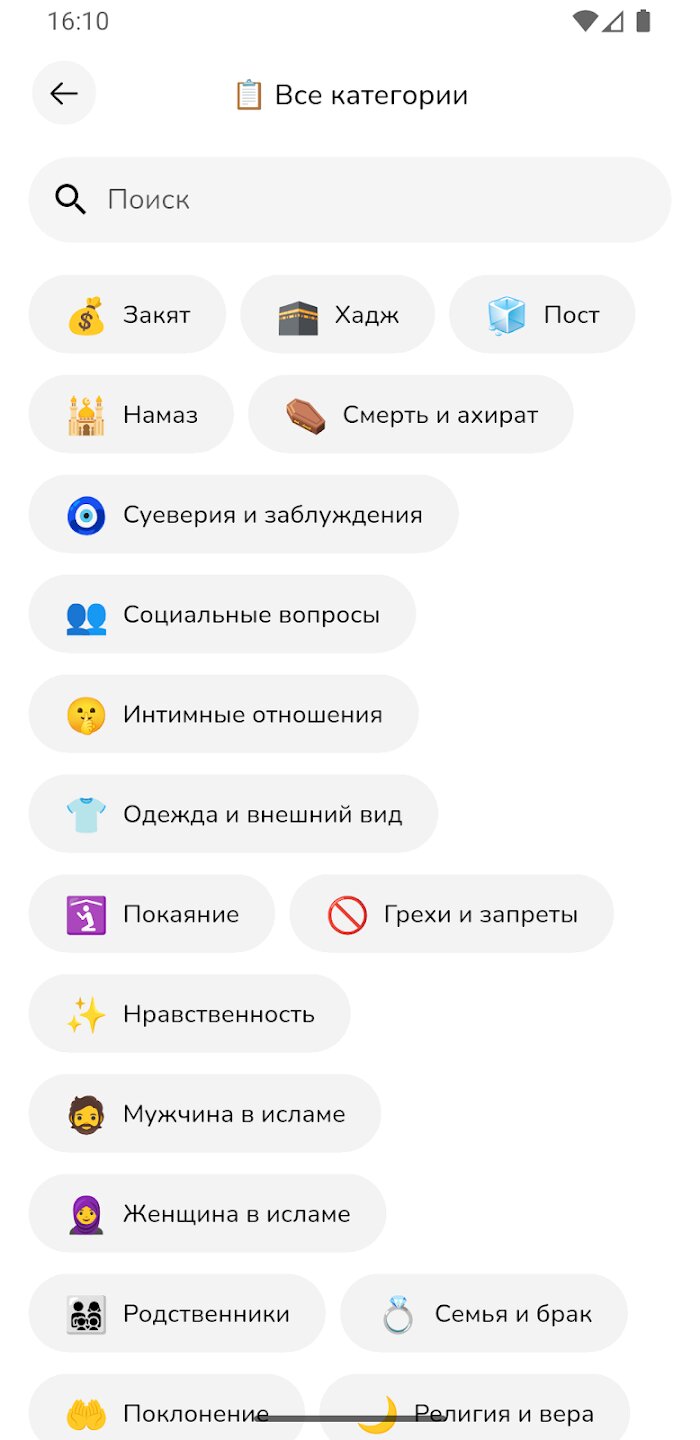Viewport: 700px width, 1440px height.
Task: Open the Пост category
Action: click(542, 314)
